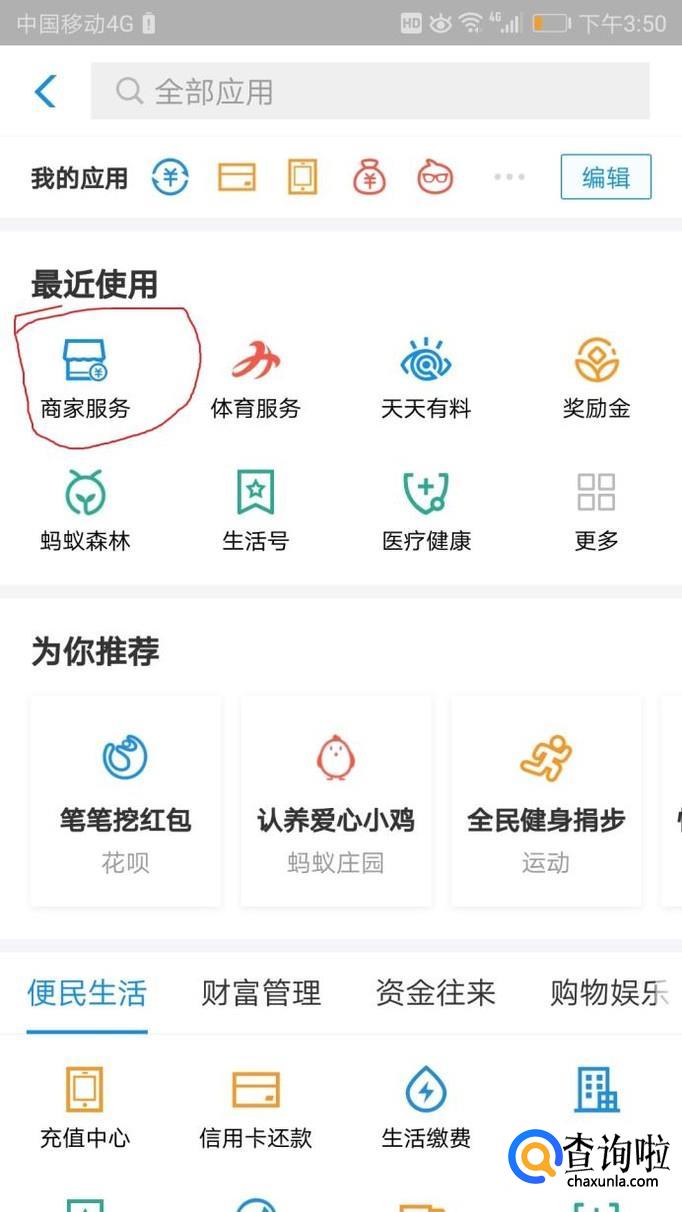Open 医疗健康
Viewport: 682px width, 1212px height.
click(x=426, y=511)
